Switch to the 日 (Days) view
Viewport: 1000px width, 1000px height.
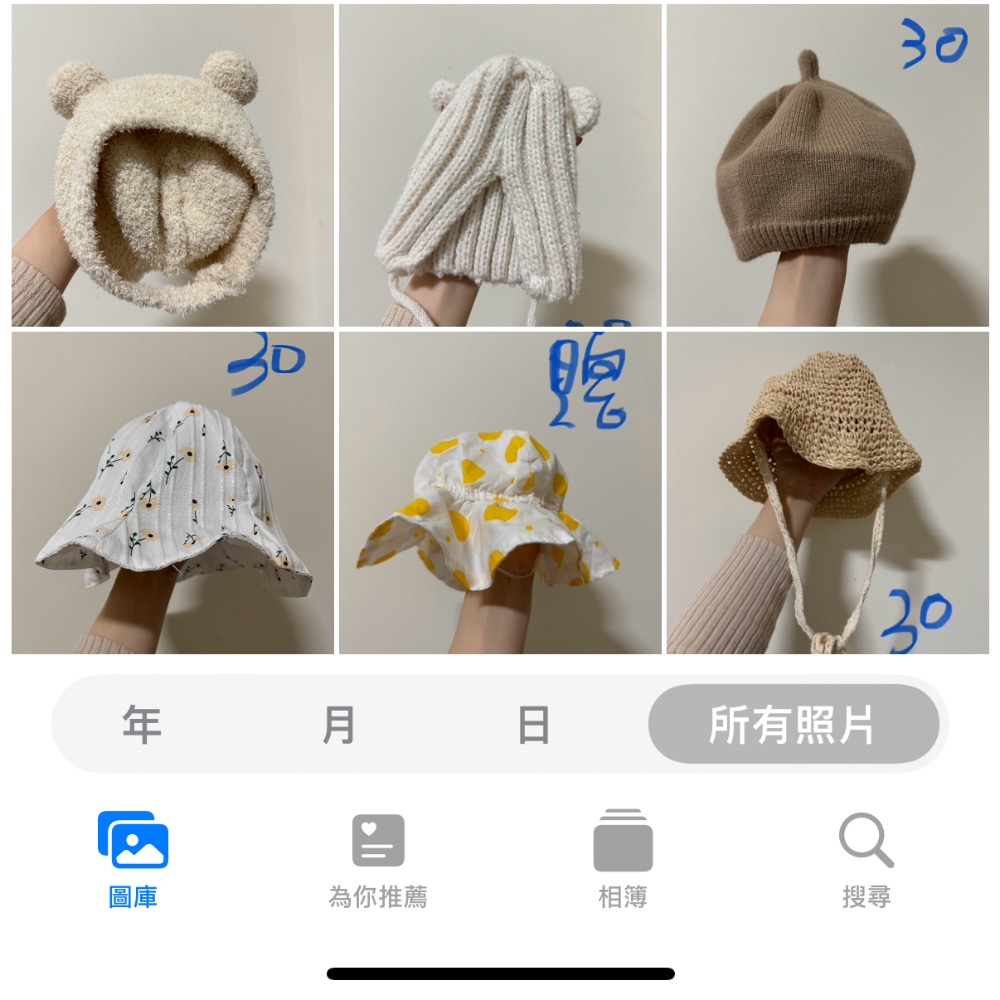click(x=533, y=725)
